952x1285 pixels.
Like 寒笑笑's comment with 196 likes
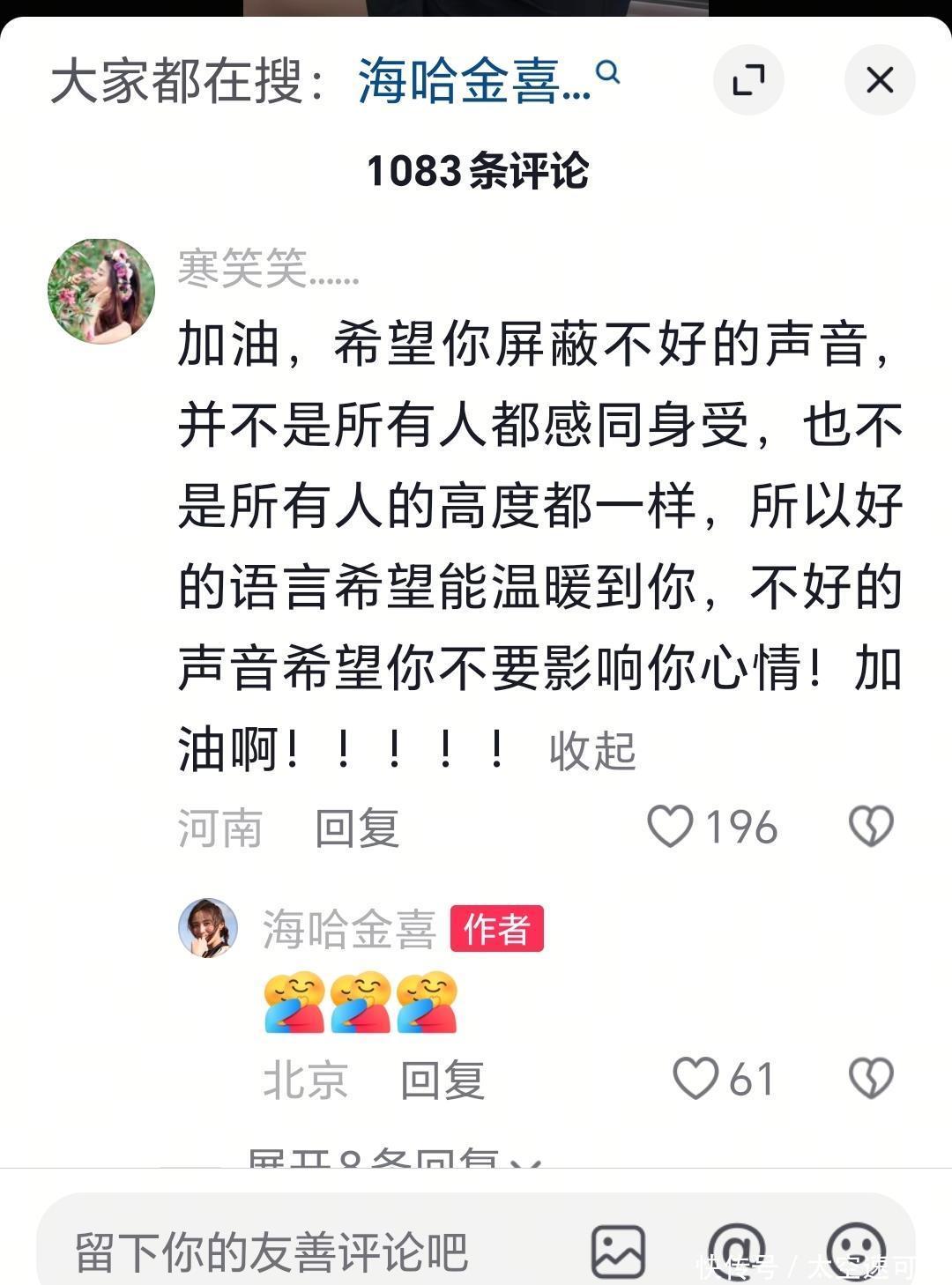[x=670, y=827]
